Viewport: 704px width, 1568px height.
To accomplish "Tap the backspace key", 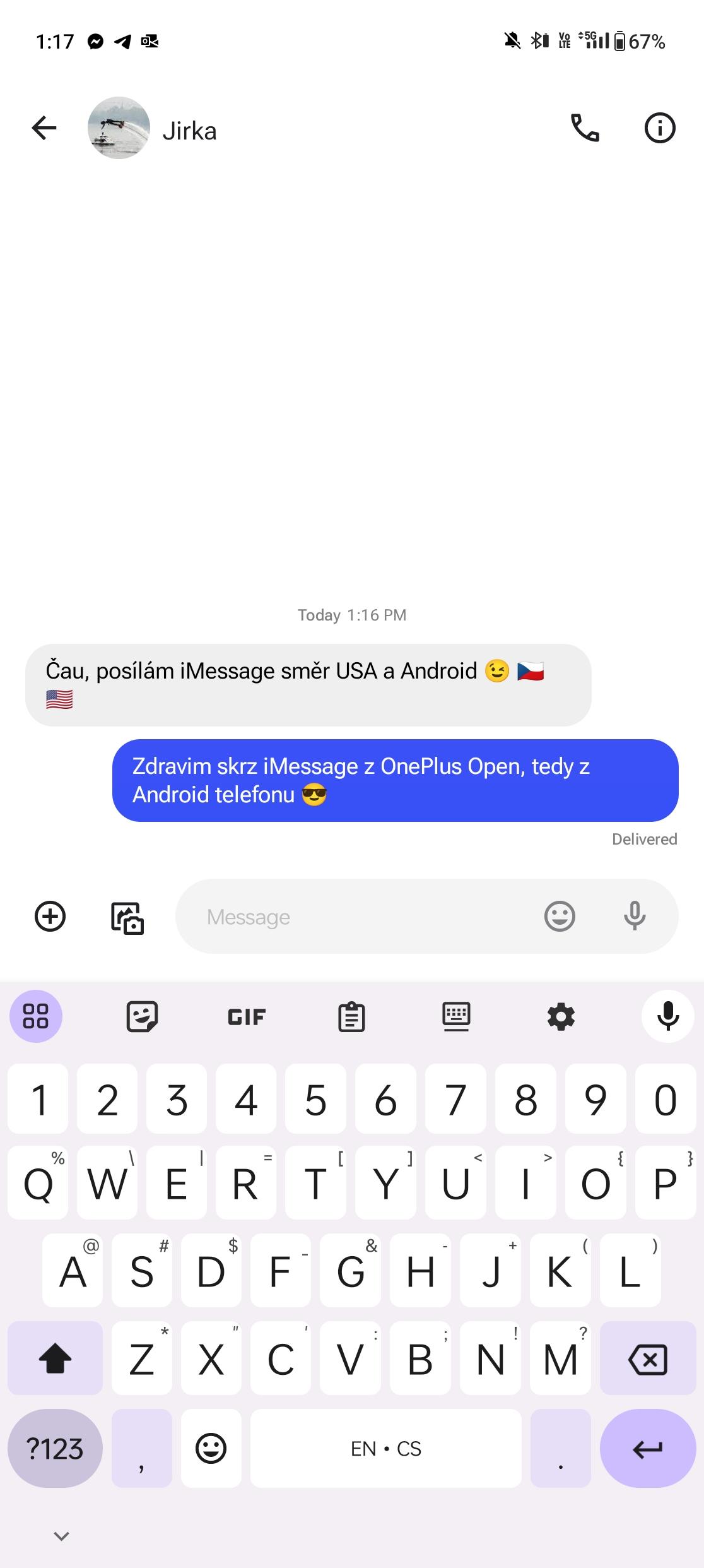I will [x=648, y=1358].
